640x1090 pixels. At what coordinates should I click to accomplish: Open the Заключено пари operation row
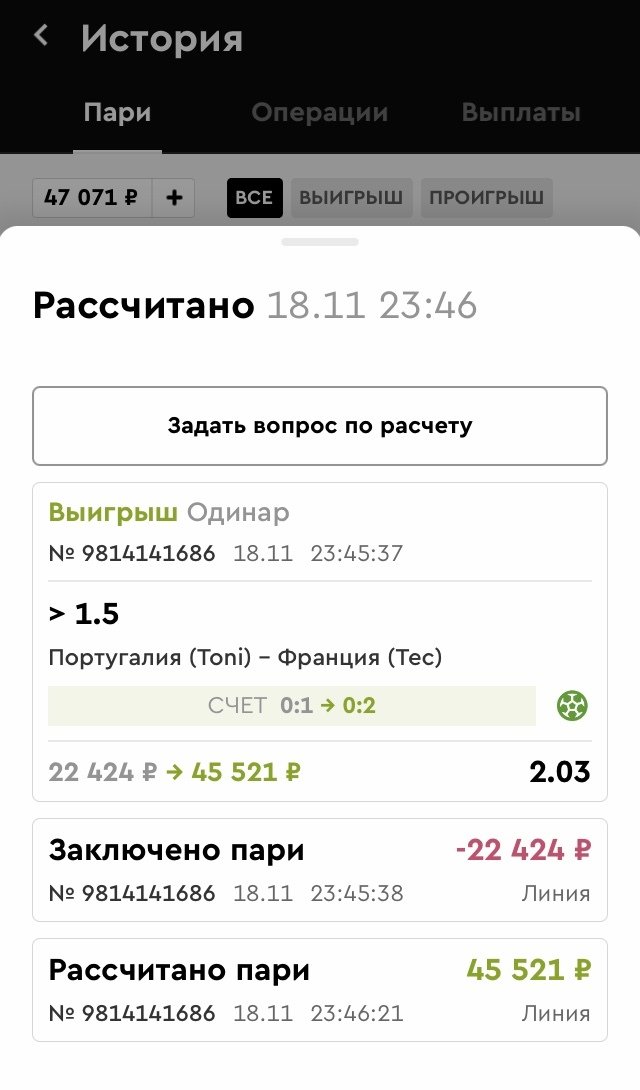point(320,870)
